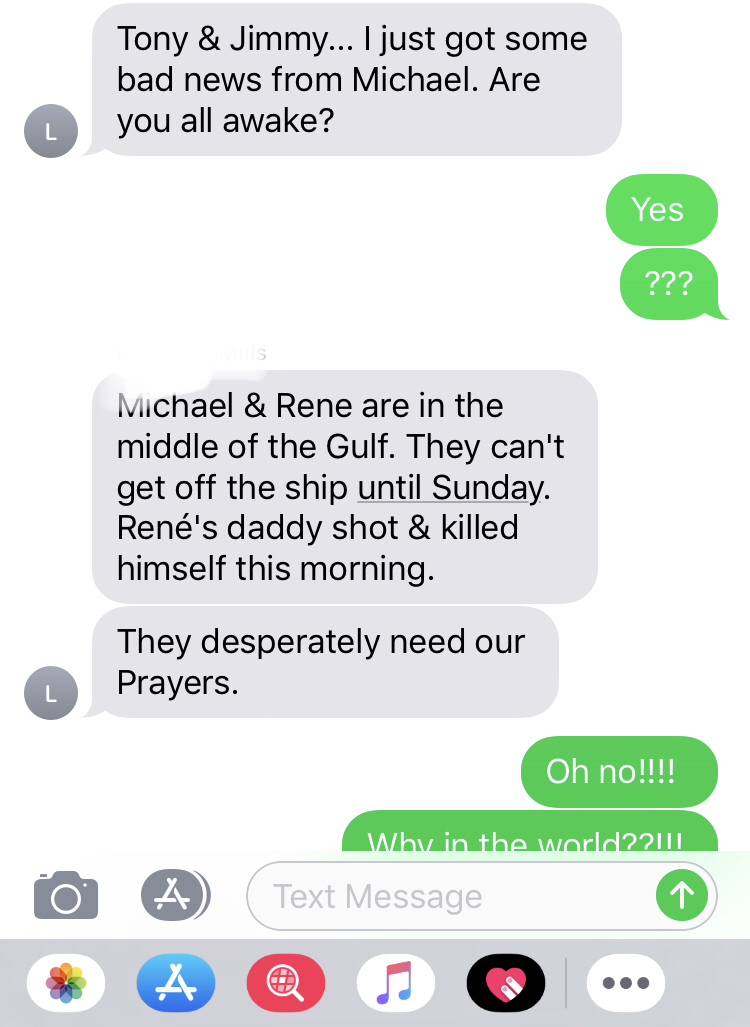Screen dimensions: 750x1027
Task: Focus the Text Message input field
Action: click(x=450, y=896)
